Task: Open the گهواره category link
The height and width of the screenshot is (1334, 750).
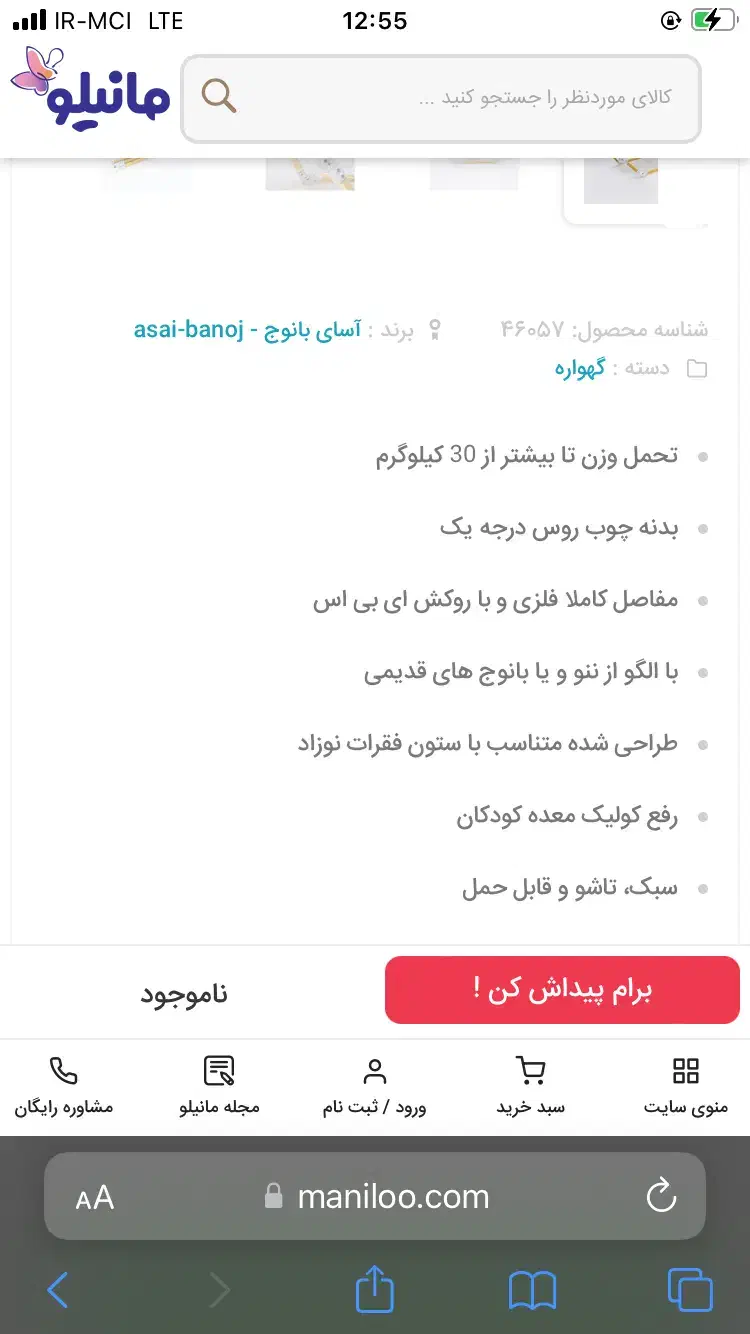Action: tap(580, 368)
